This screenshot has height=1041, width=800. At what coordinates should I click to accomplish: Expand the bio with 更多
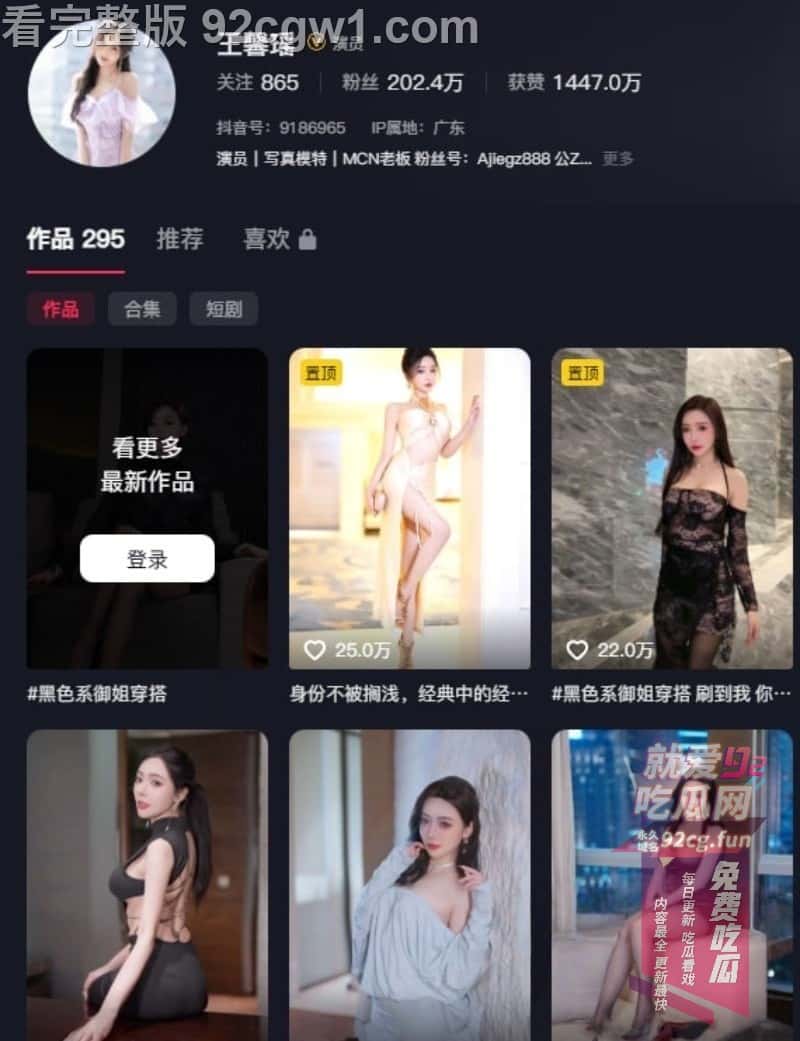[x=618, y=158]
